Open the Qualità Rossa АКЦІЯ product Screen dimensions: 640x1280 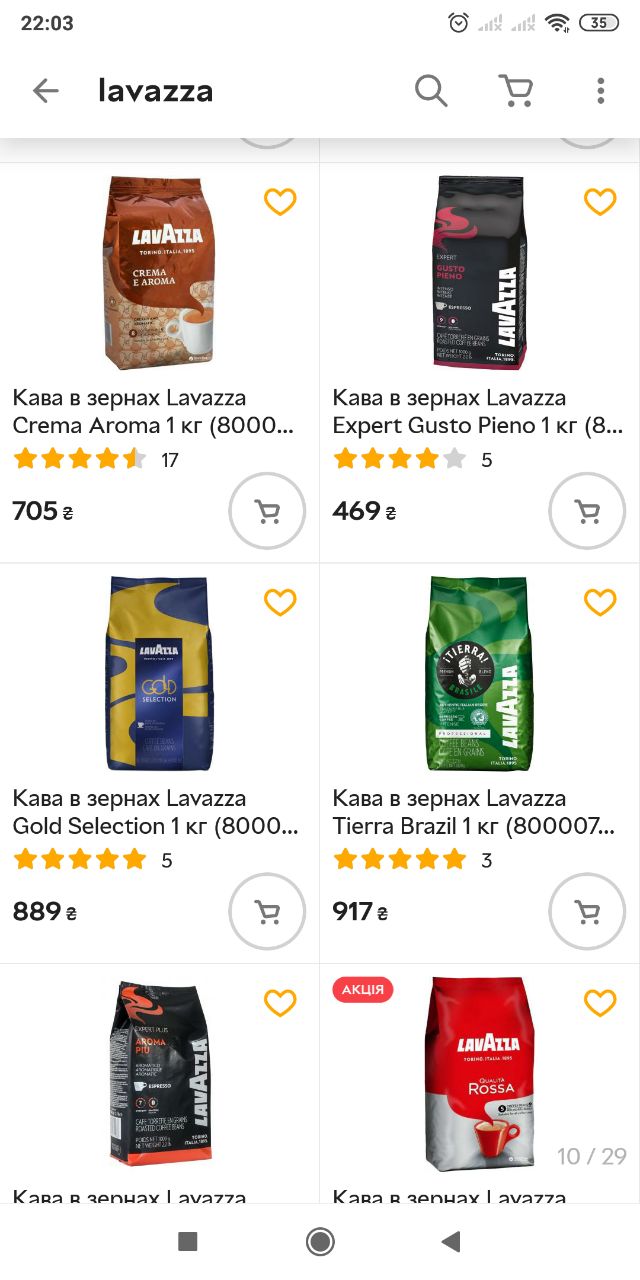[x=475, y=1075]
